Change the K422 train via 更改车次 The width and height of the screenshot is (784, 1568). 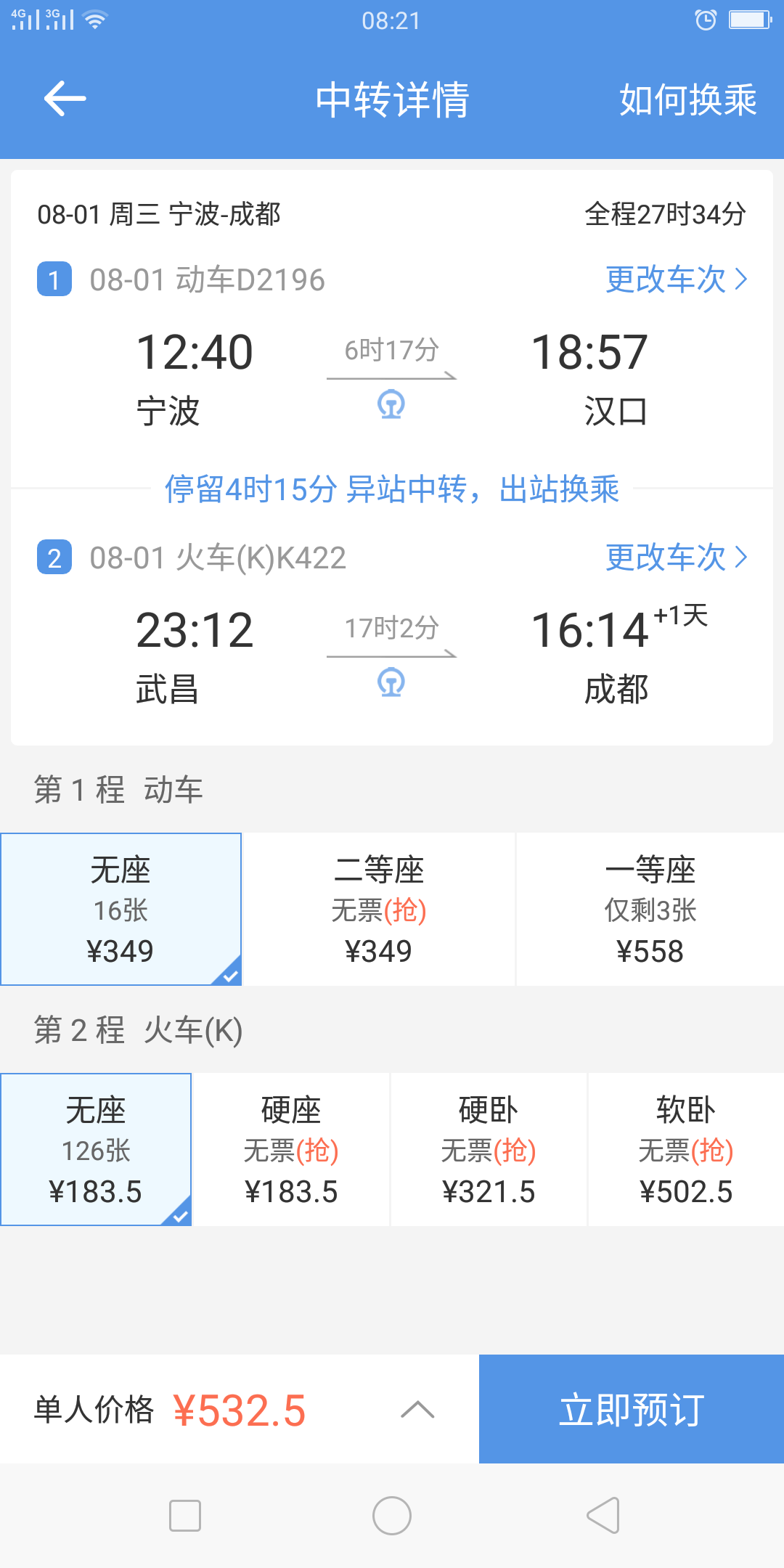[x=677, y=557]
